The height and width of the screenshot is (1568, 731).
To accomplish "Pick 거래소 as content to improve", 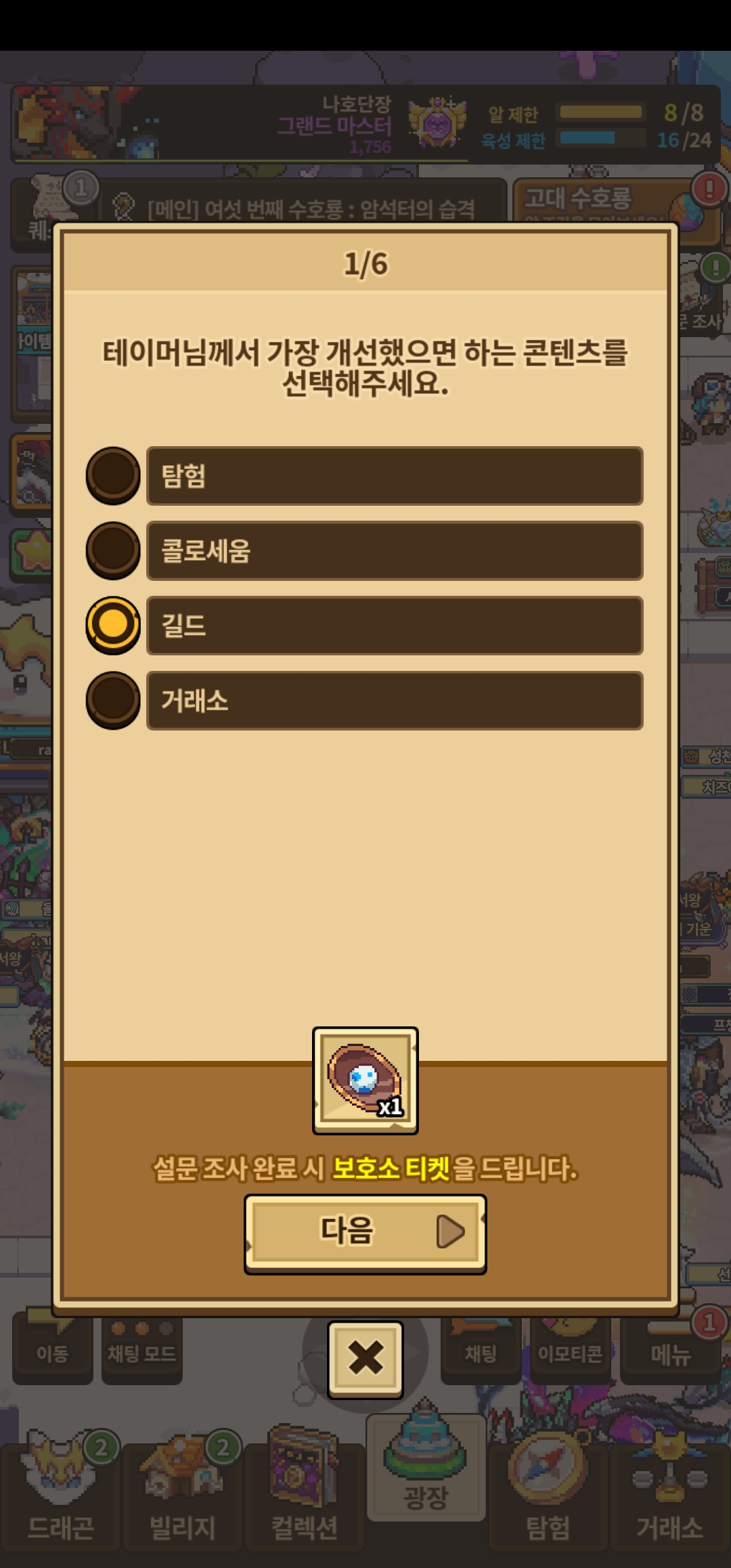I will click(113, 700).
